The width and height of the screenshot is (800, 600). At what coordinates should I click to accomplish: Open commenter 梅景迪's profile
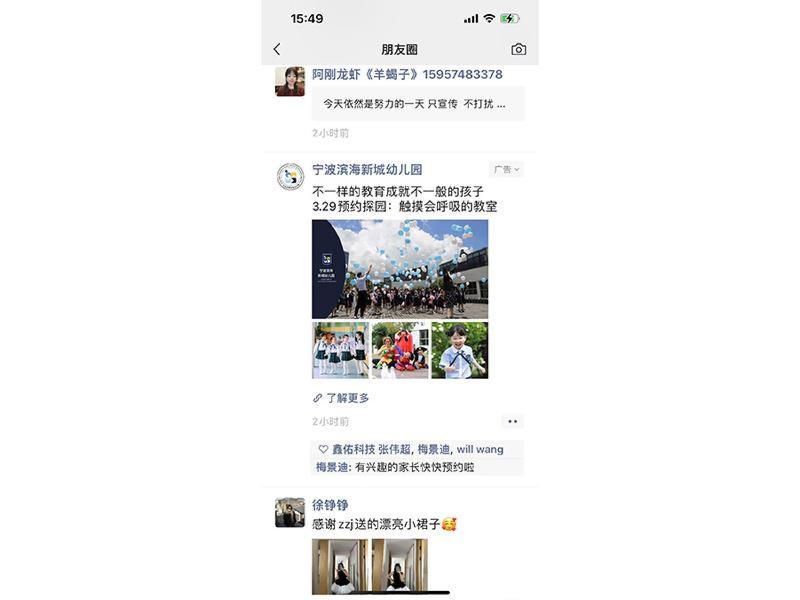(331, 467)
